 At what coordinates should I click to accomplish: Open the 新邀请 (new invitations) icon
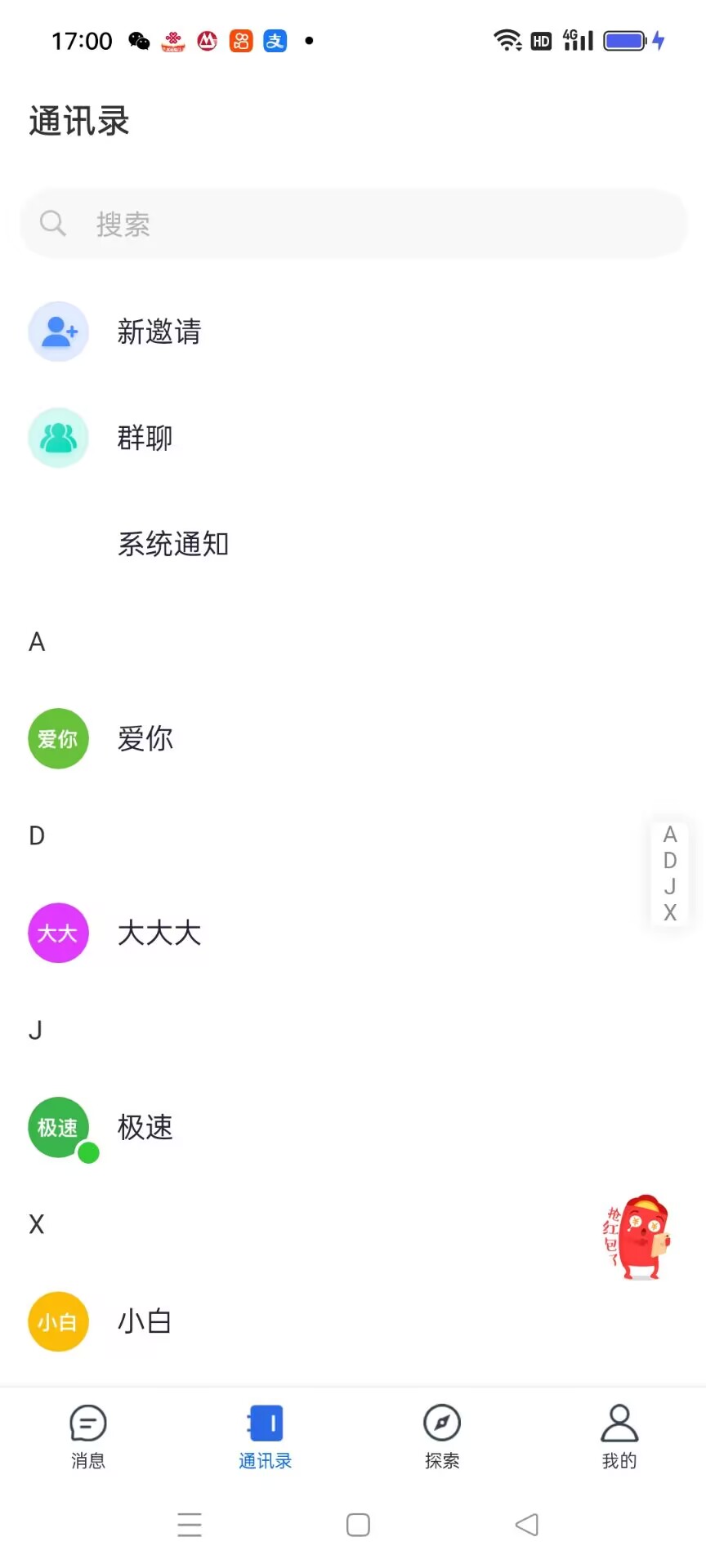click(58, 332)
